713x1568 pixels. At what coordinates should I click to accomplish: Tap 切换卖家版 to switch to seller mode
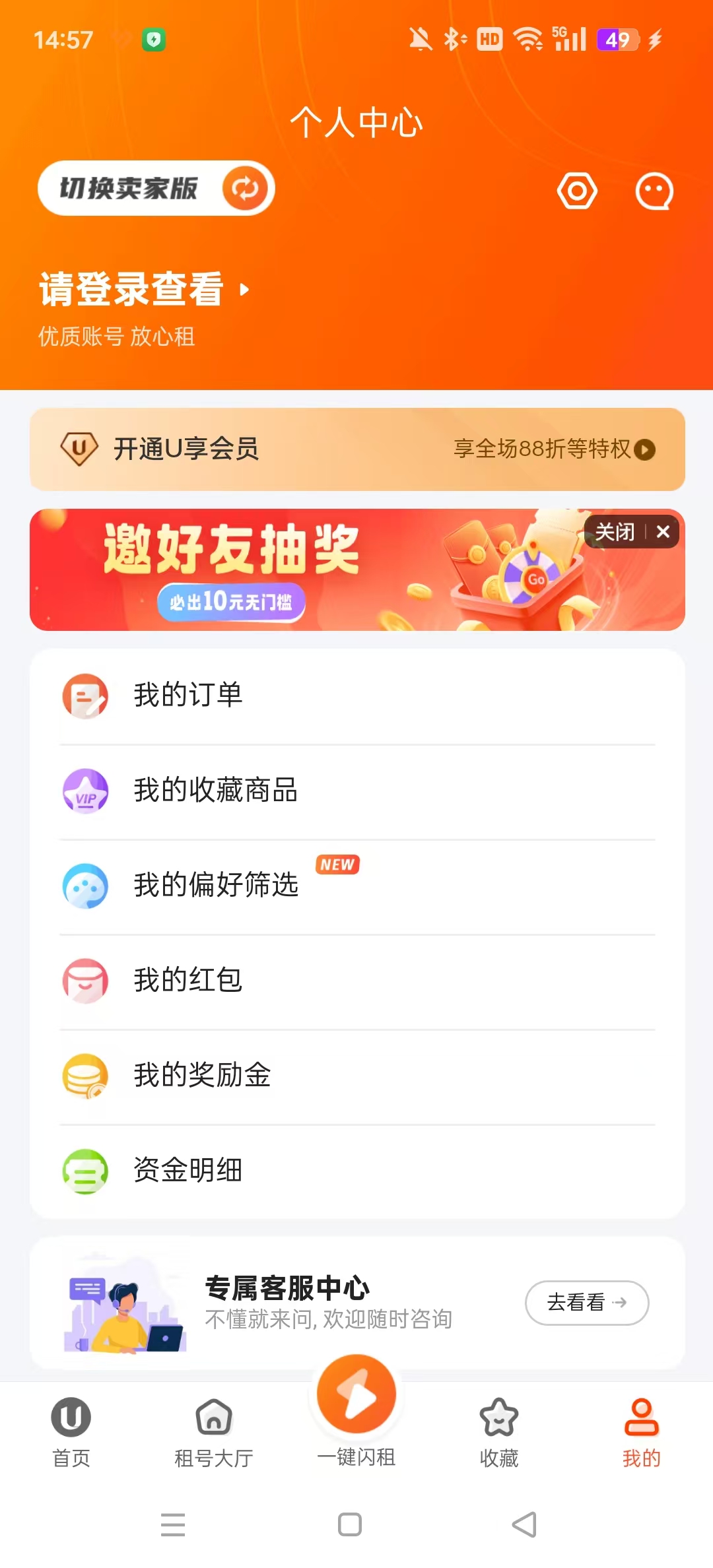[156, 189]
